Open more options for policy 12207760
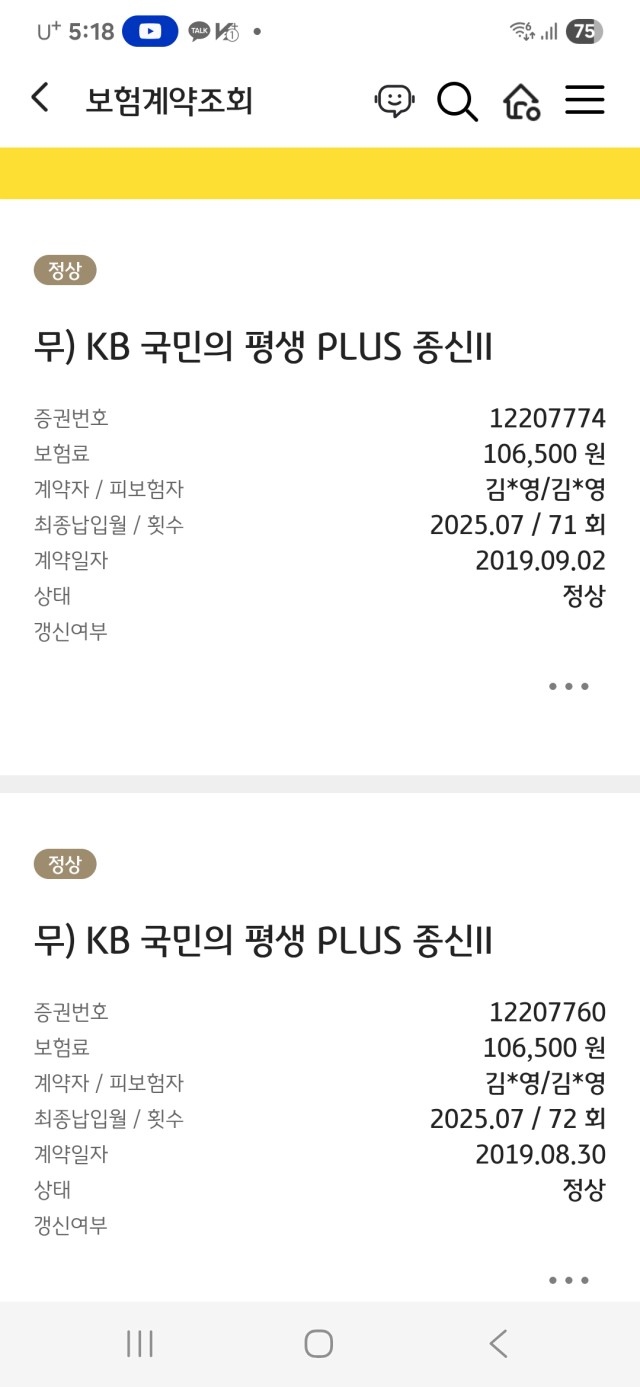640x1387 pixels. [x=569, y=1280]
